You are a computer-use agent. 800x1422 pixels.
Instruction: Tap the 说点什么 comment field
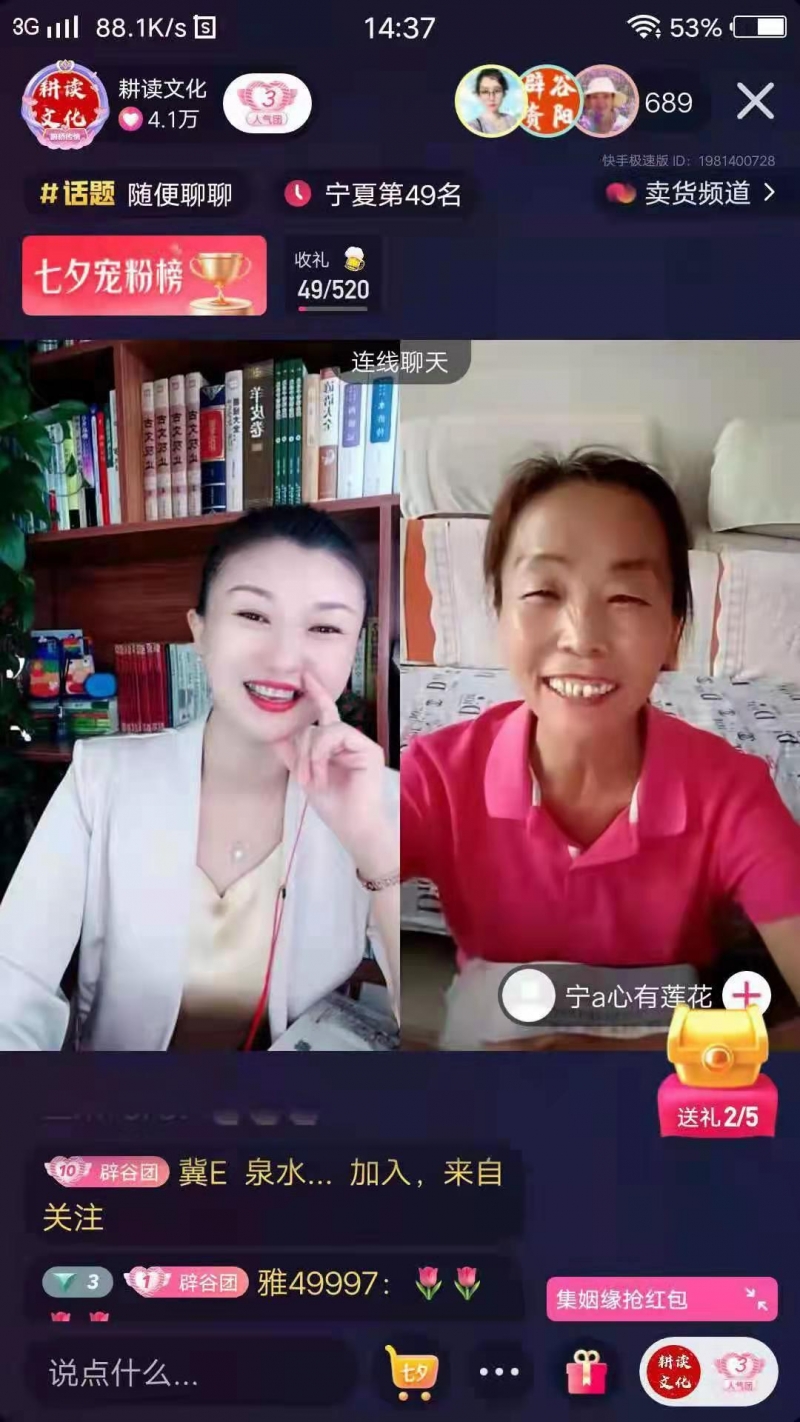(x=190, y=1373)
